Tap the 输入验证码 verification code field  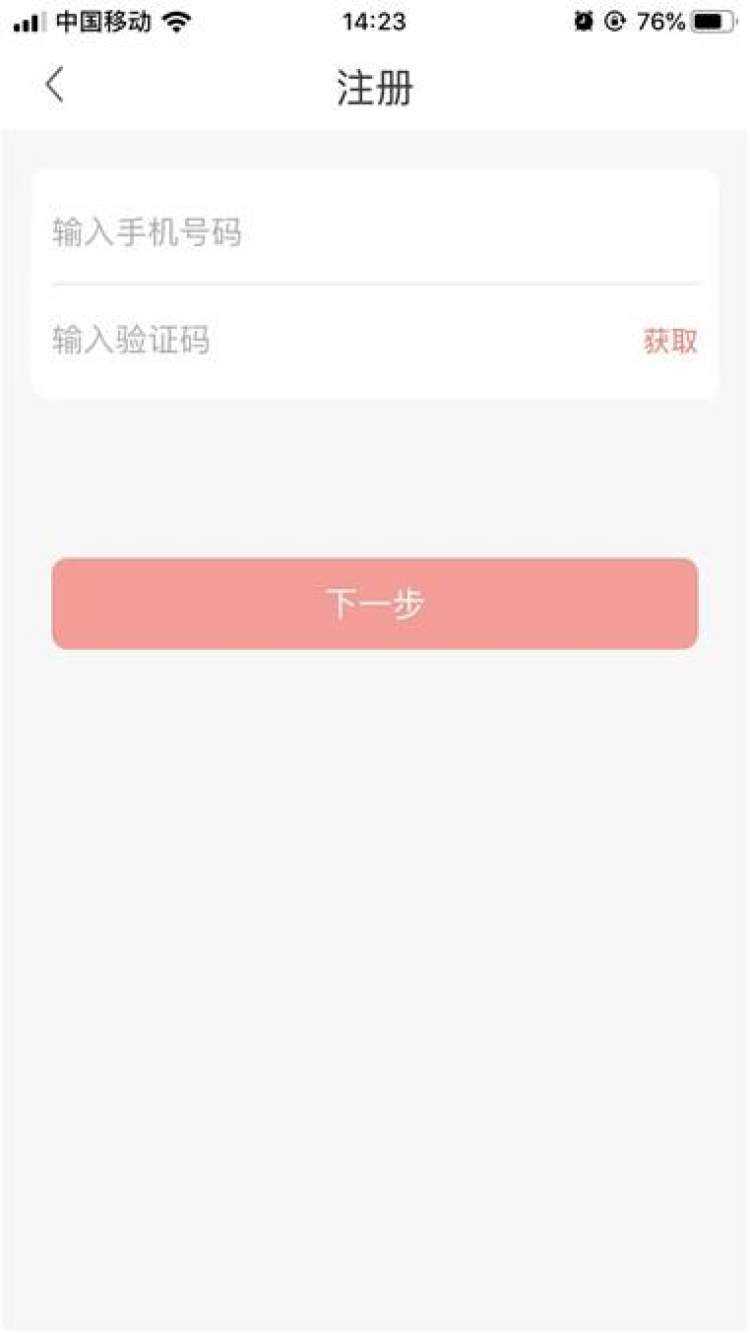coord(340,341)
